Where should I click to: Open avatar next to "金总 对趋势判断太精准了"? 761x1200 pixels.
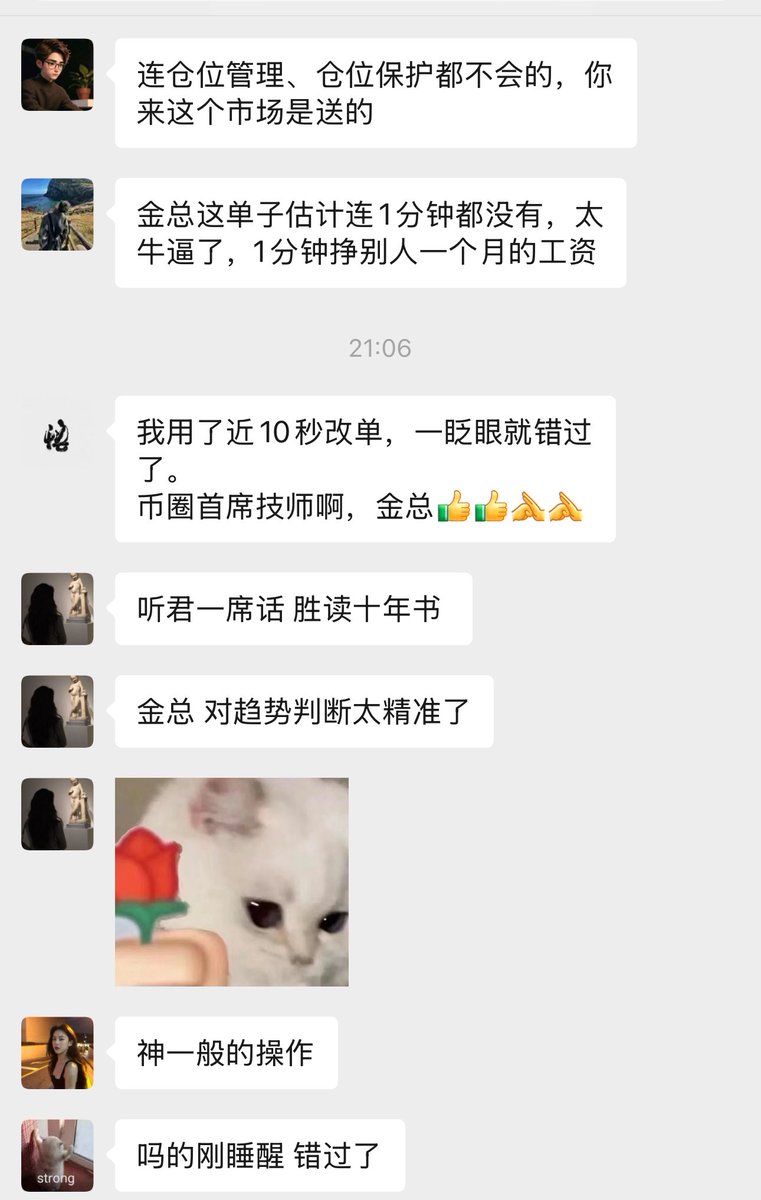(57, 711)
